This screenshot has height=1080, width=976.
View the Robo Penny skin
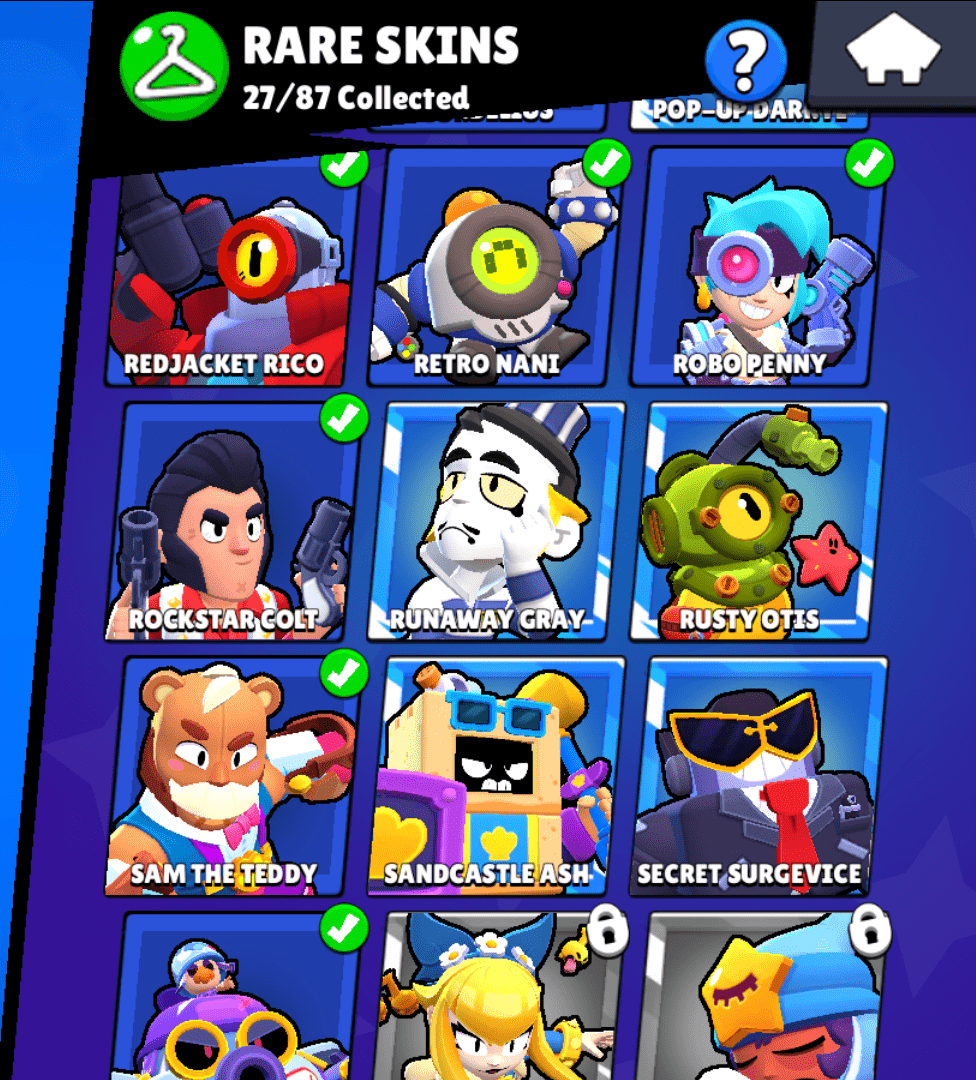(757, 270)
